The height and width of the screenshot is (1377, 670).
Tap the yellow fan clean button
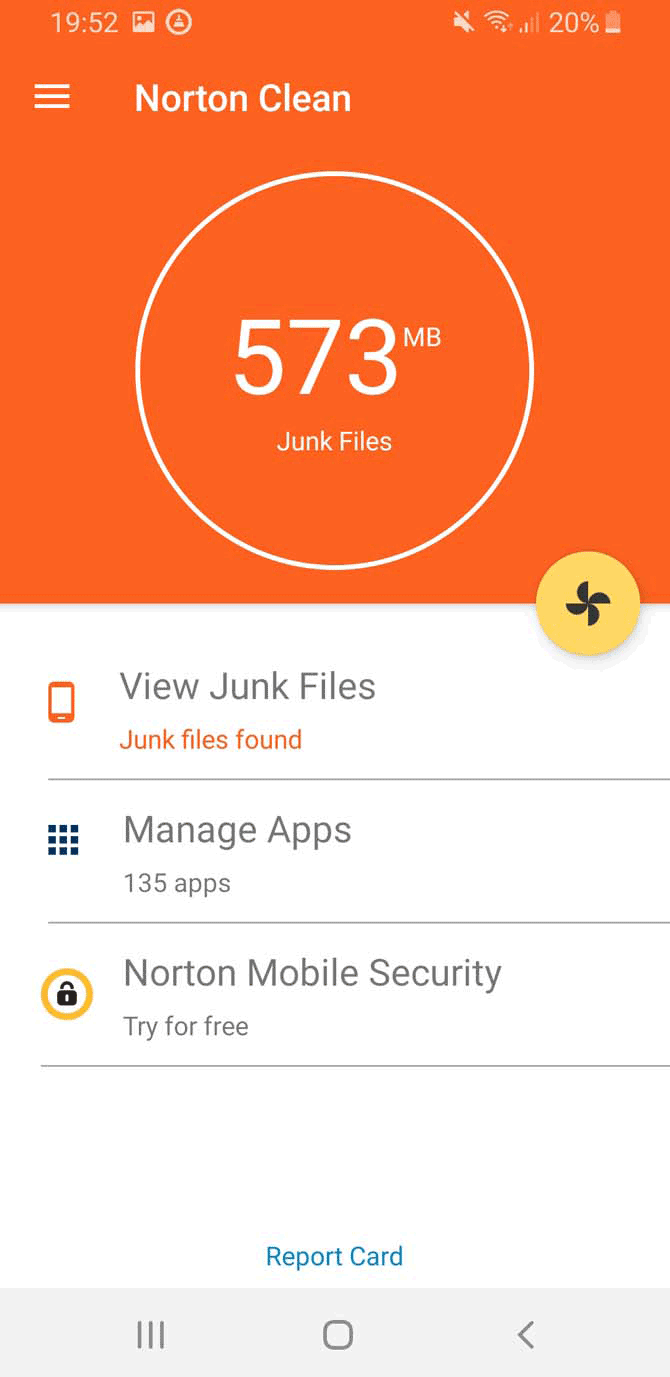(x=588, y=603)
